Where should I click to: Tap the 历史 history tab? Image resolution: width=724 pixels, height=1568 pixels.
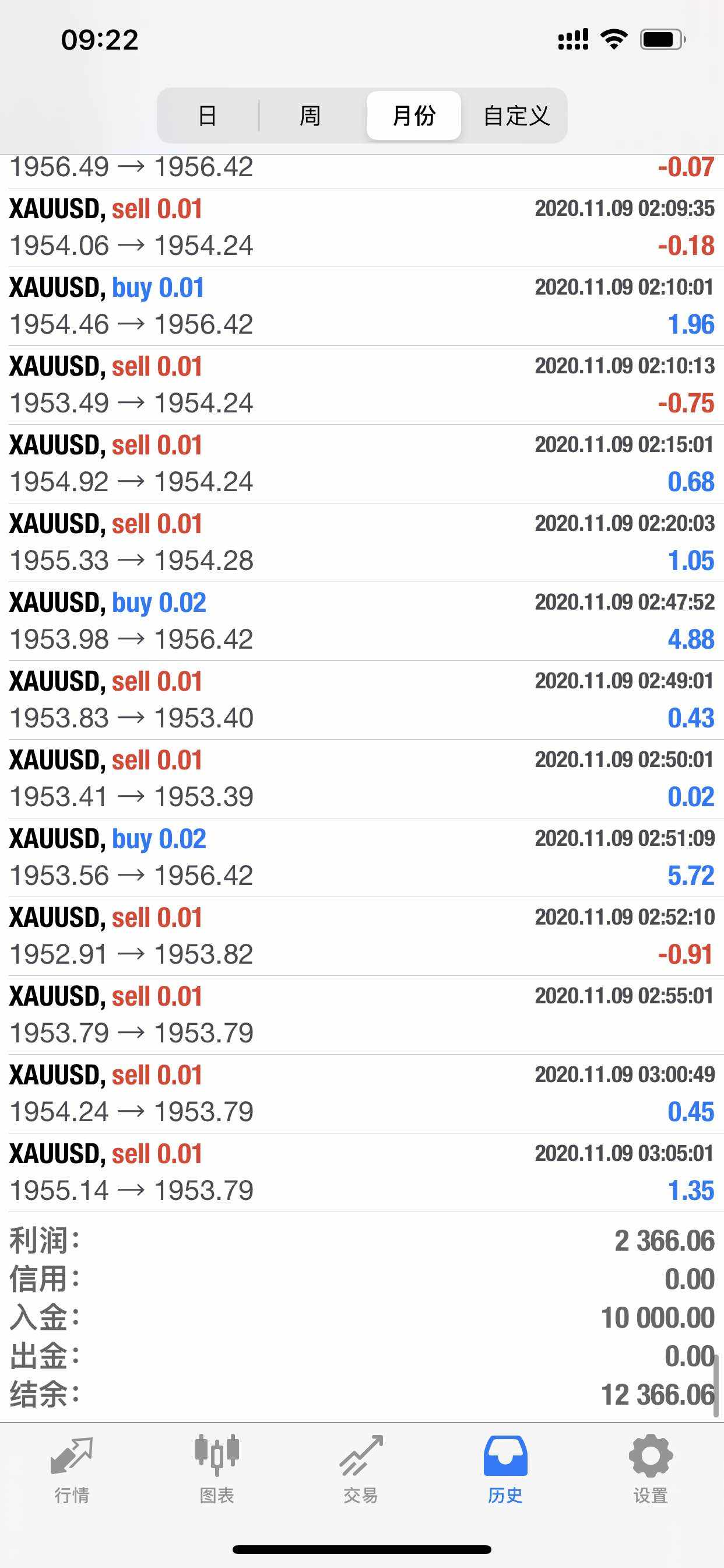point(505,1469)
